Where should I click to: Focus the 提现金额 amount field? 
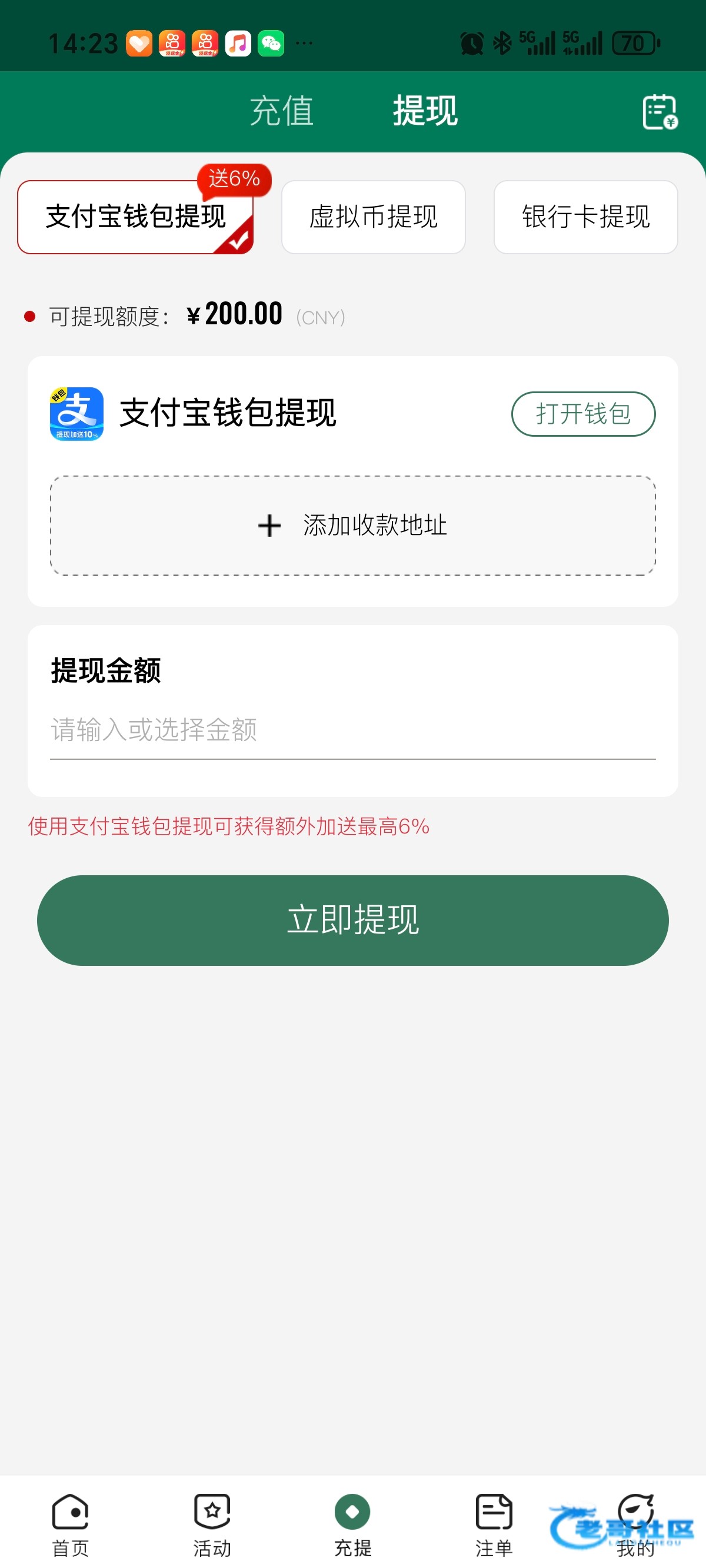pos(353,730)
